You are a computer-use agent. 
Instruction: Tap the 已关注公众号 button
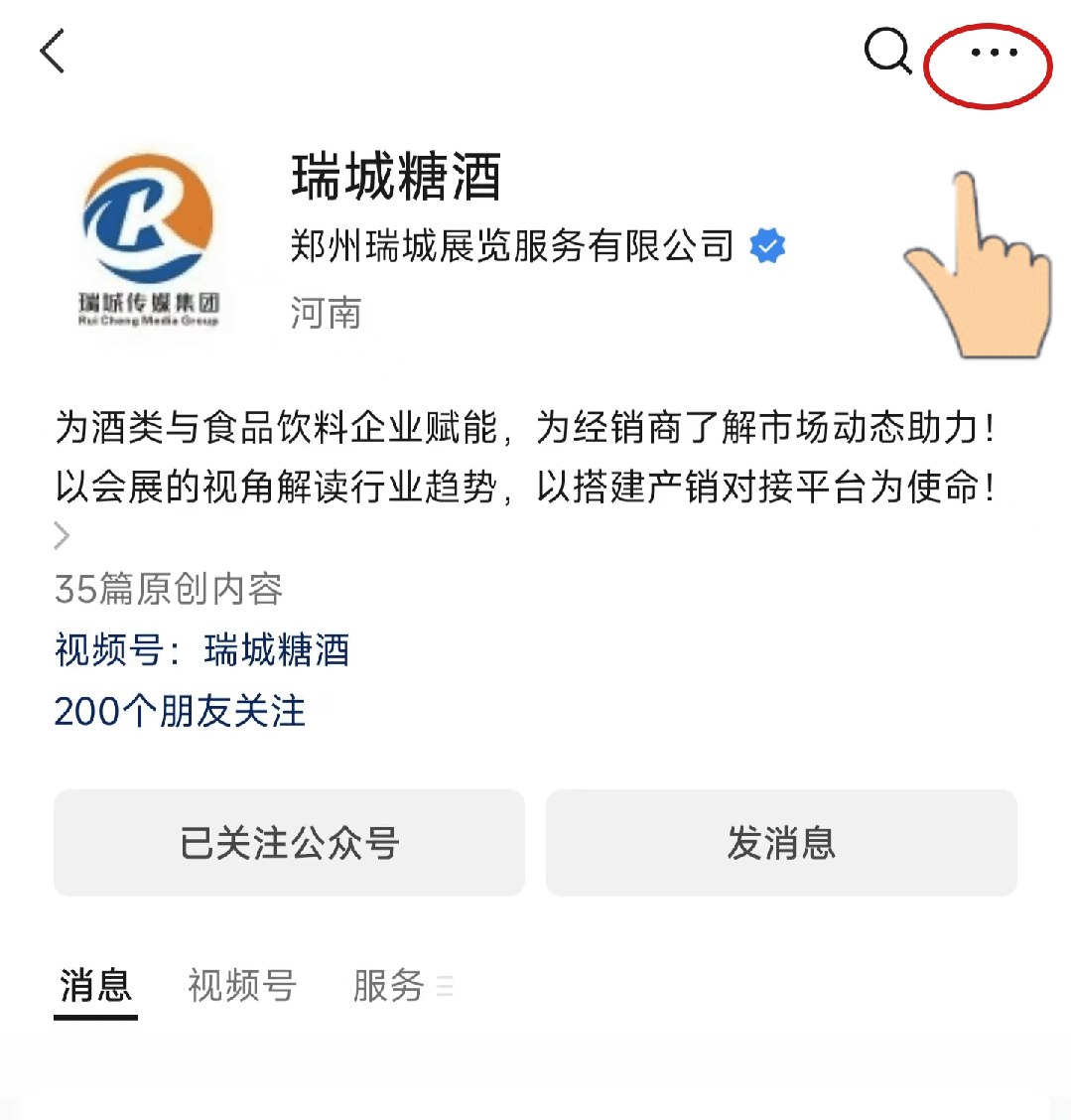[x=289, y=843]
